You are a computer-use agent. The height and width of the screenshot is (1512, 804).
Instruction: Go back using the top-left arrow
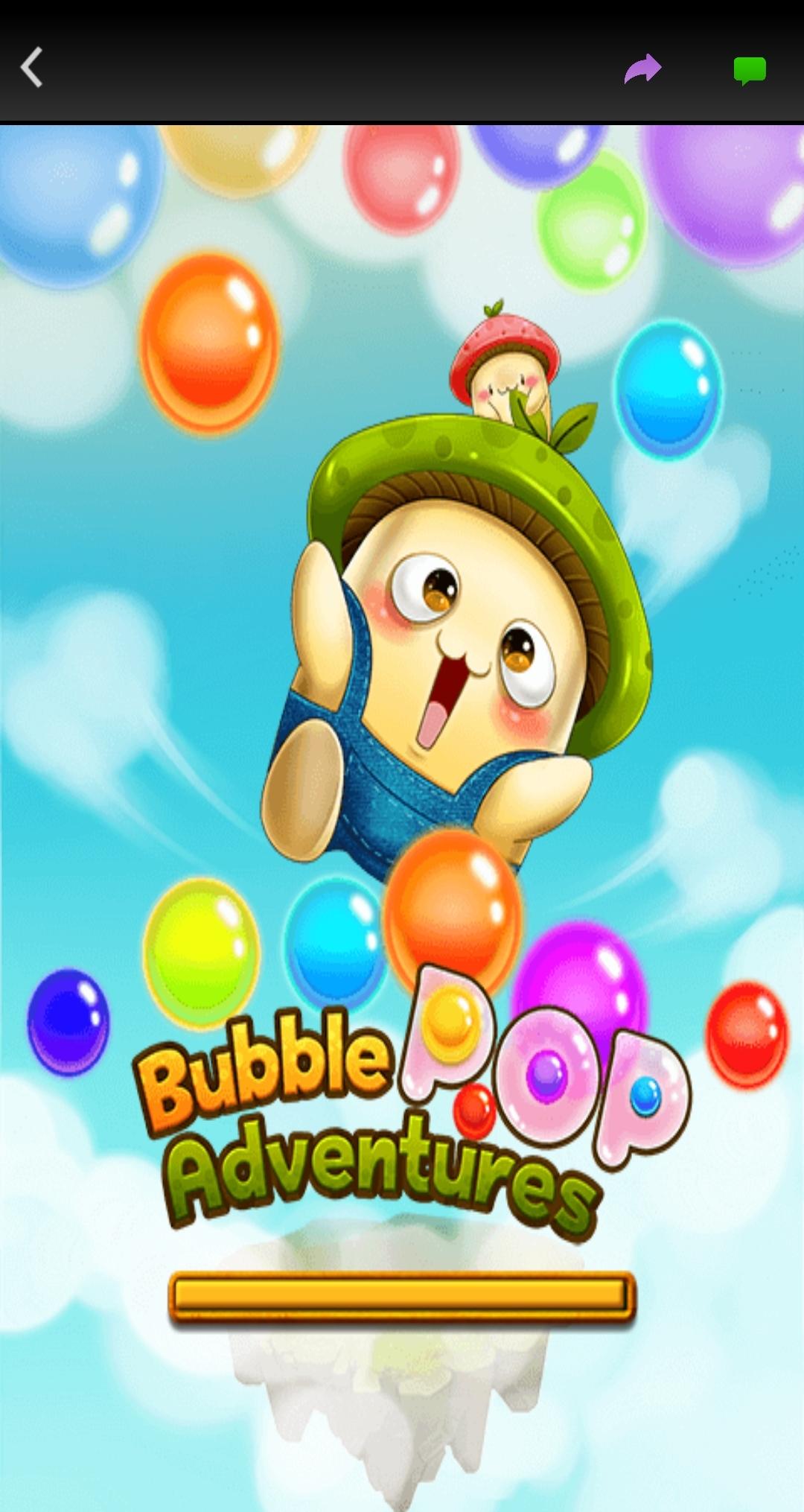click(31, 68)
